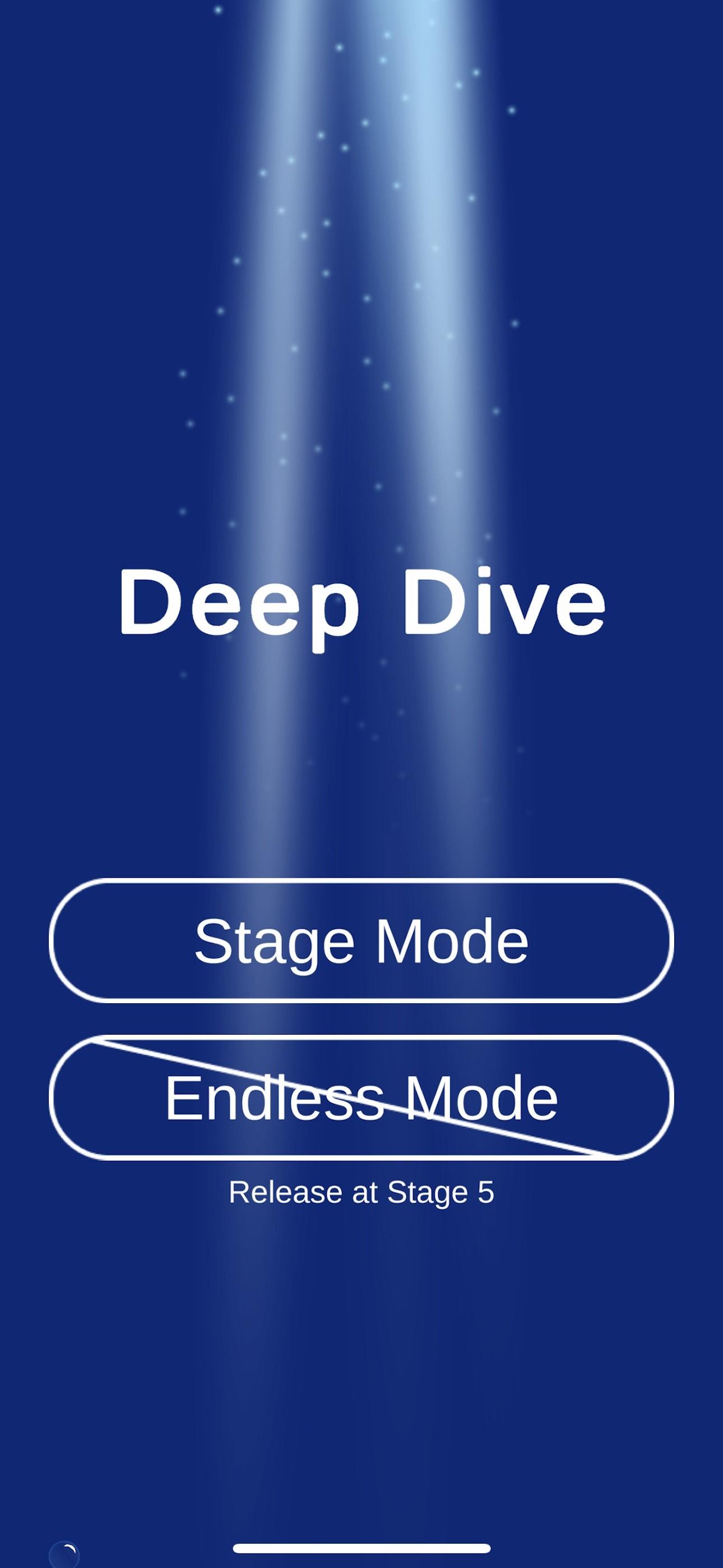Start Stage Mode
Viewport: 723px width, 1568px height.
(x=361, y=941)
